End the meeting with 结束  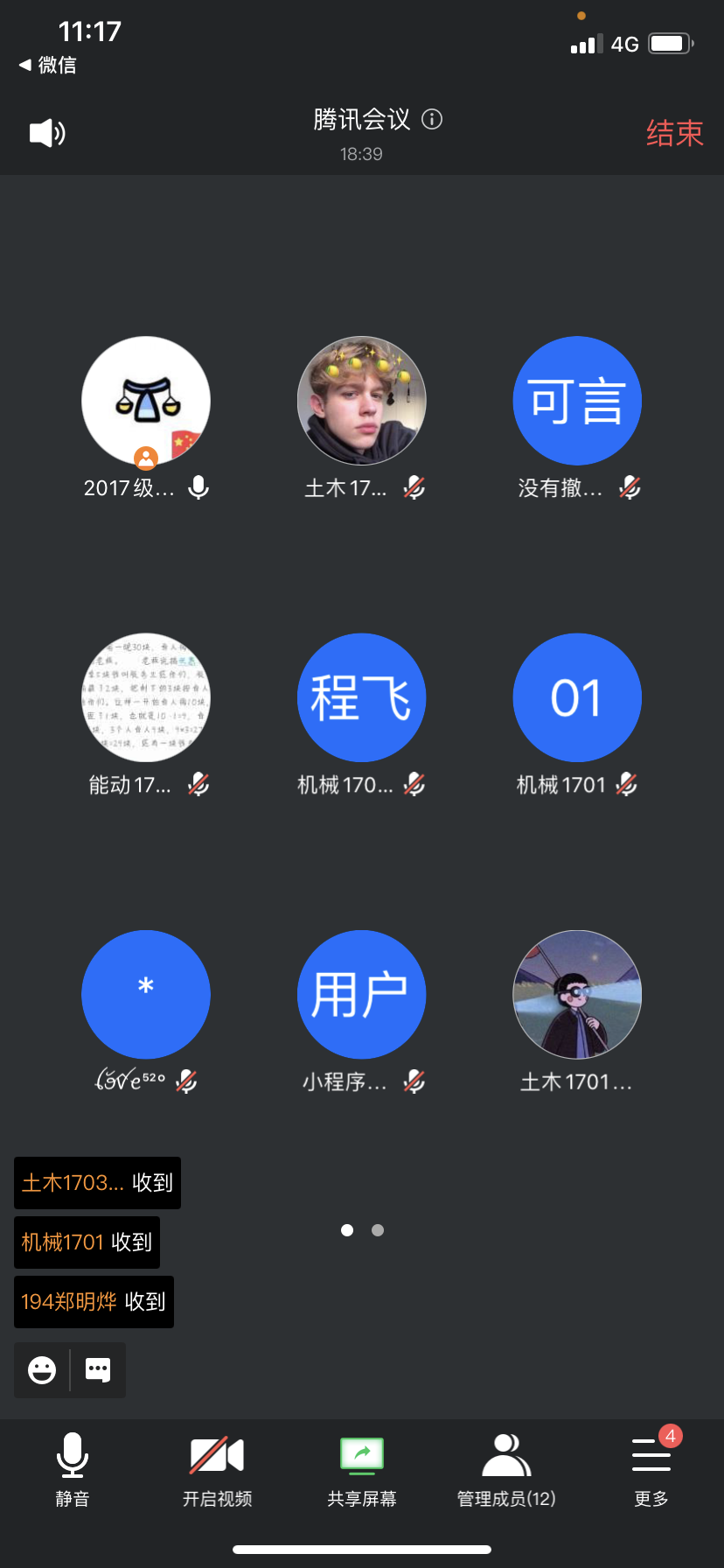(674, 133)
